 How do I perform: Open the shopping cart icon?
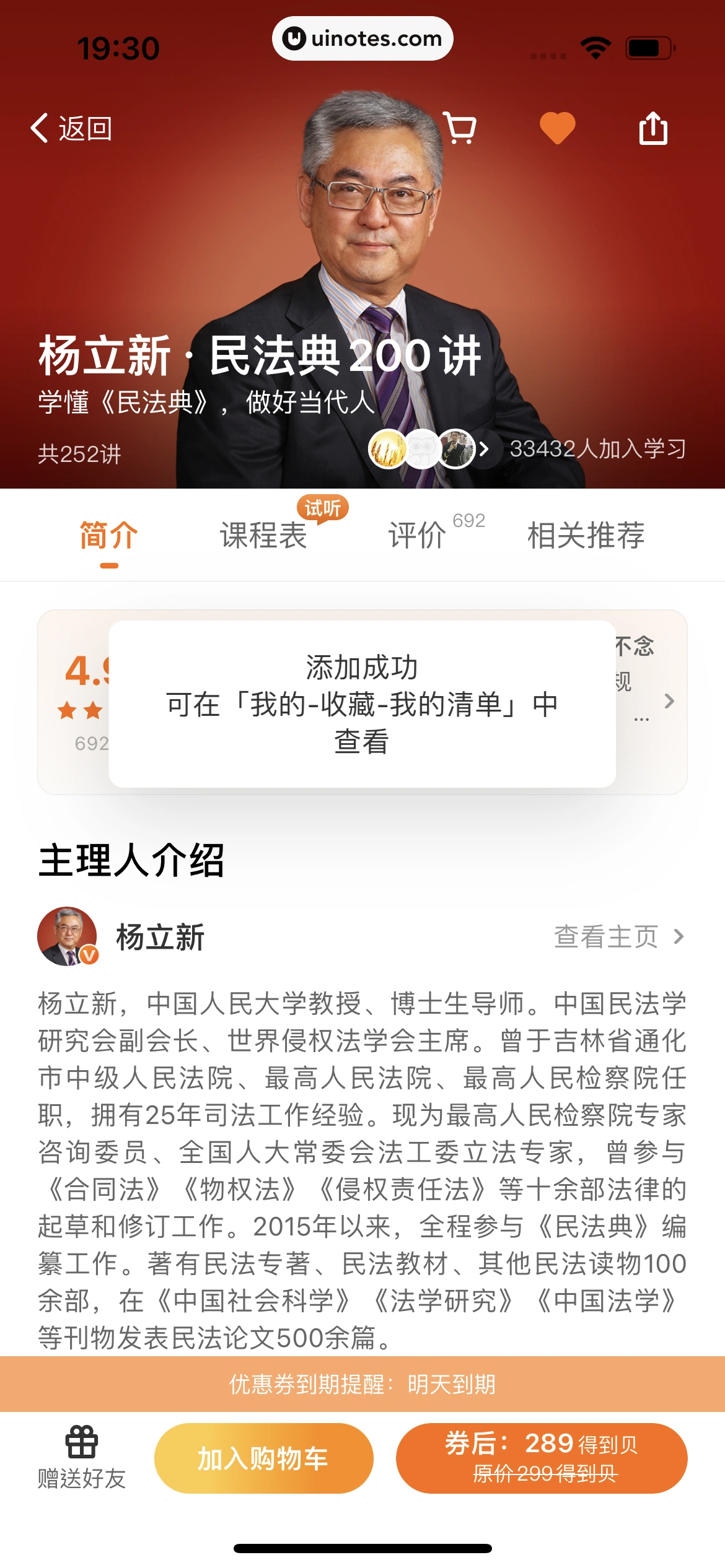[x=462, y=127]
